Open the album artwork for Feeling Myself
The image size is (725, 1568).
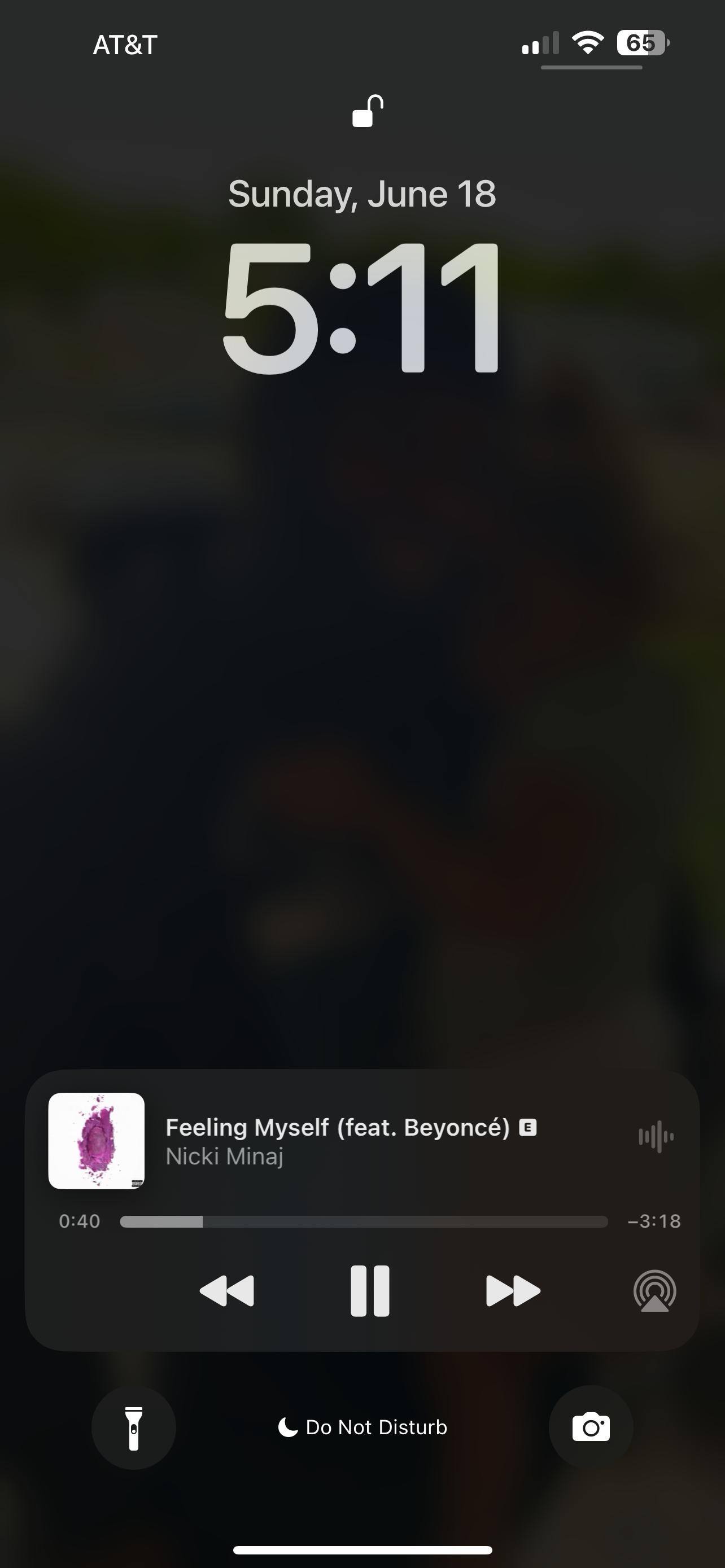pyautogui.click(x=96, y=1141)
